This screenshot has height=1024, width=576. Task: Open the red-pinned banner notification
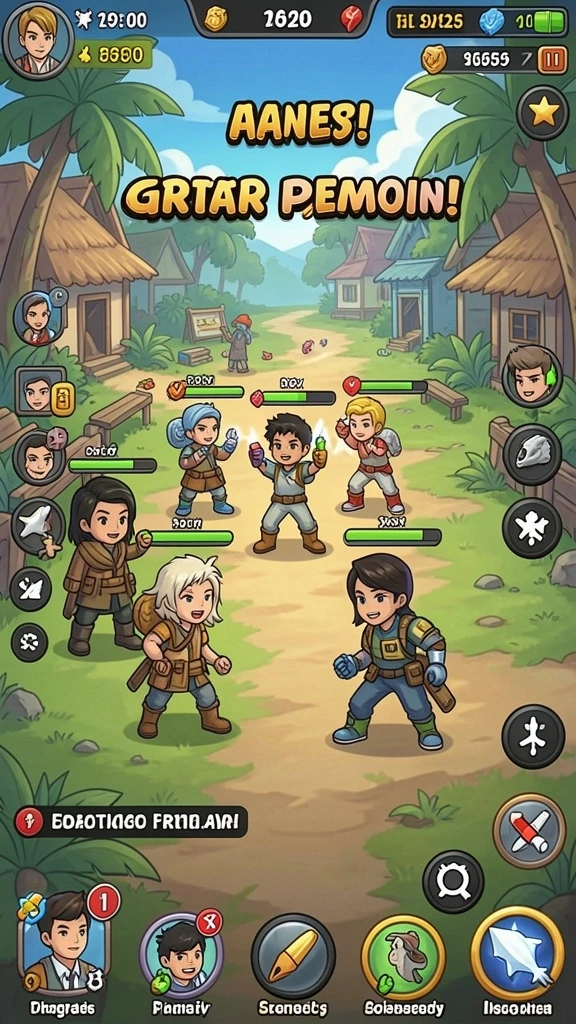(x=131, y=822)
